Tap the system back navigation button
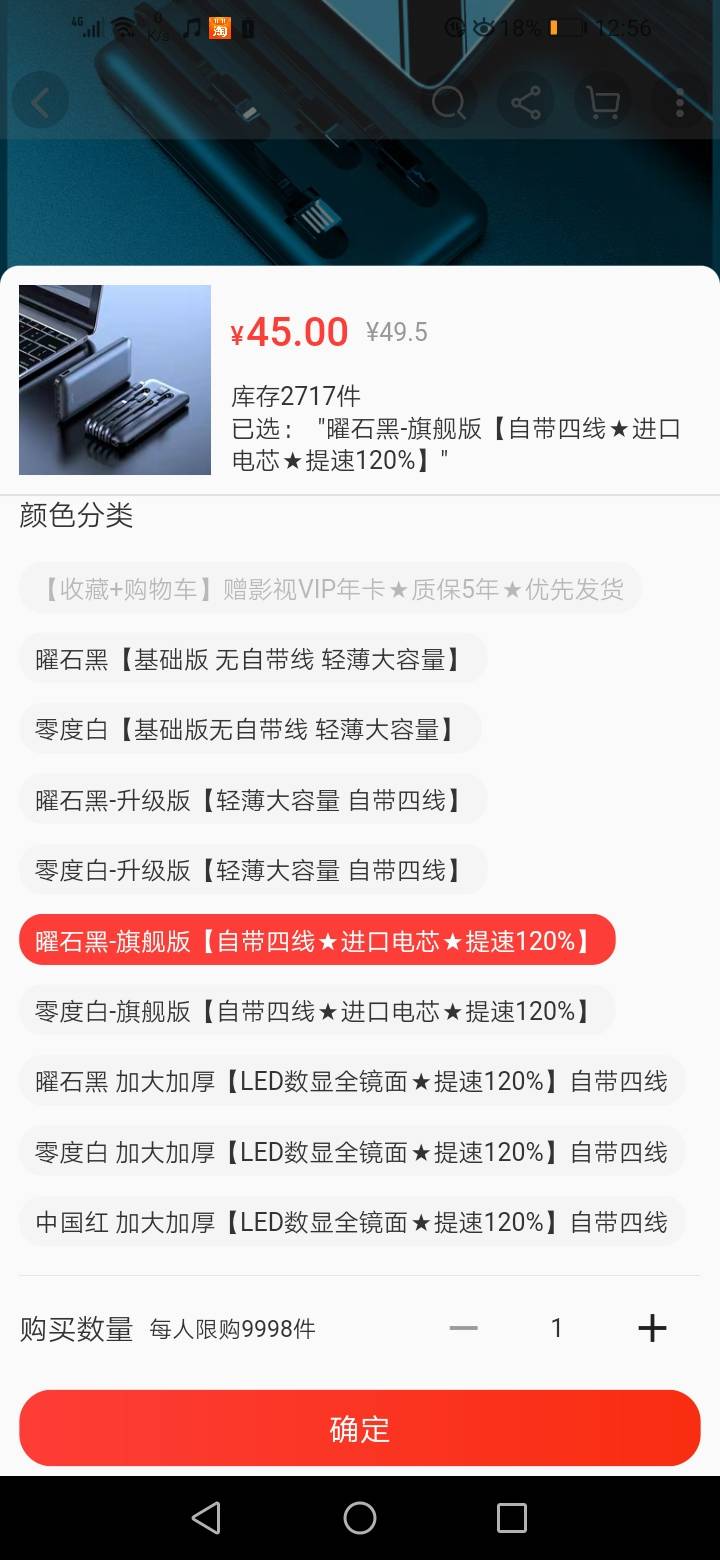The height and width of the screenshot is (1560, 720). [x=207, y=1518]
